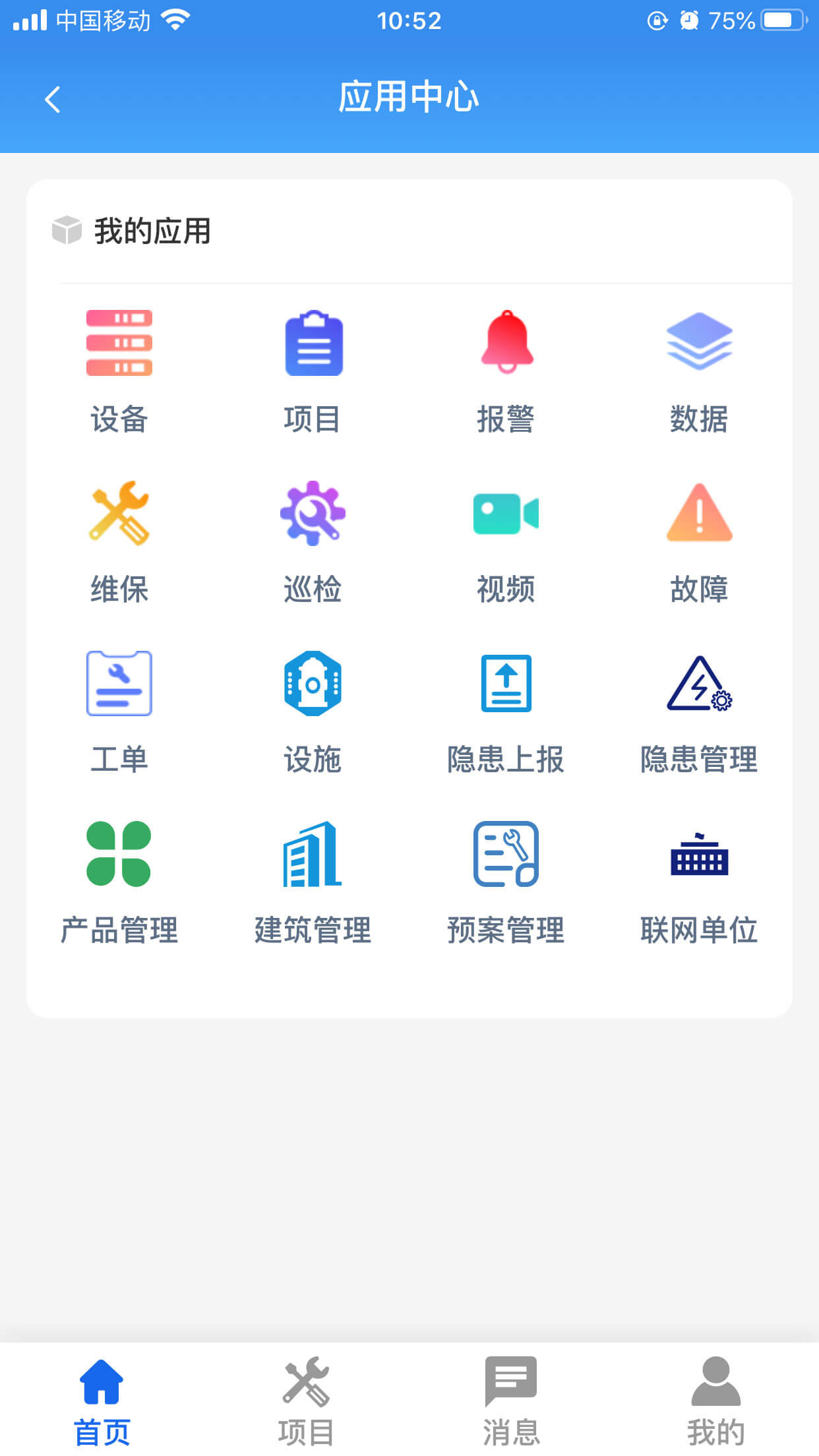Open the 视频 video app
This screenshot has height=1456, width=819.
(506, 539)
